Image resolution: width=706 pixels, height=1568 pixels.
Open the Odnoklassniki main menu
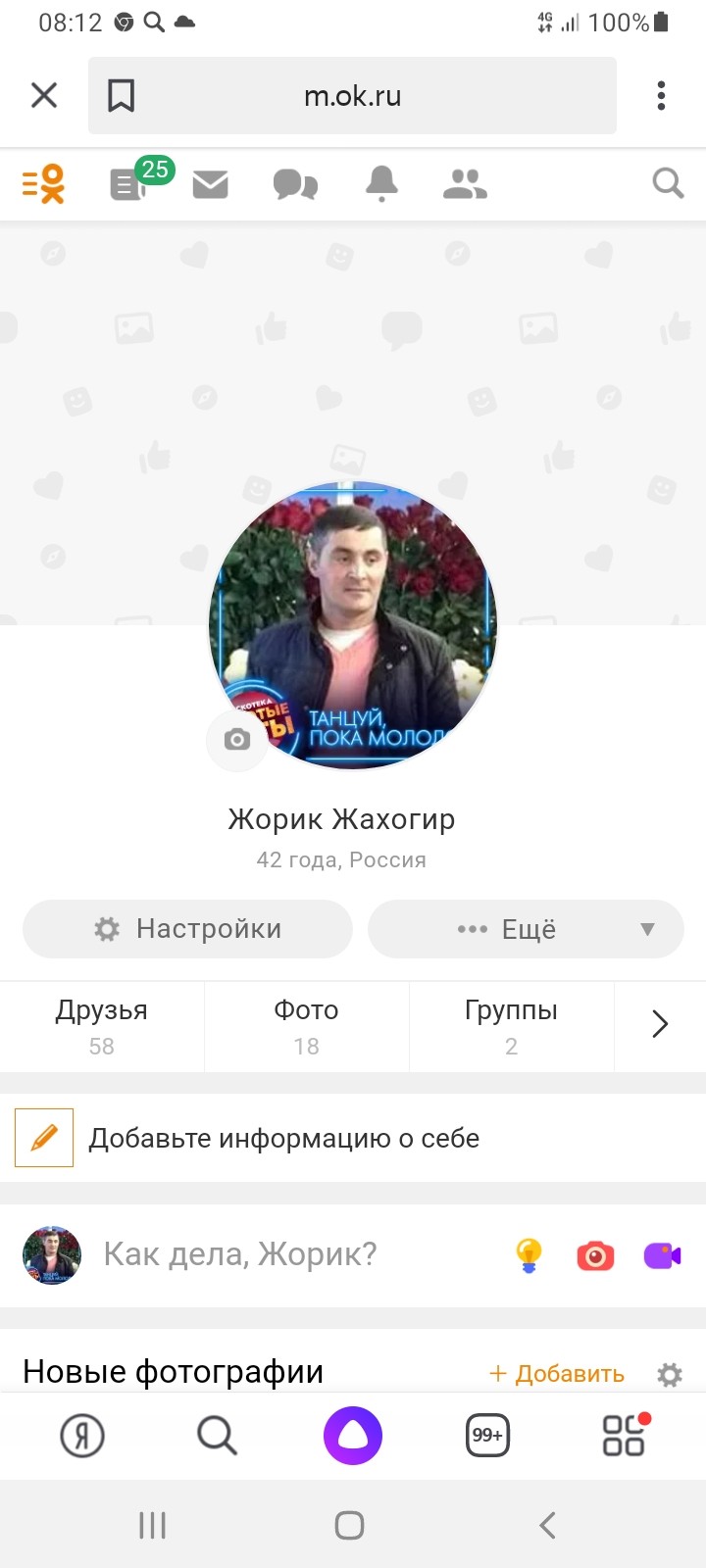tap(43, 184)
